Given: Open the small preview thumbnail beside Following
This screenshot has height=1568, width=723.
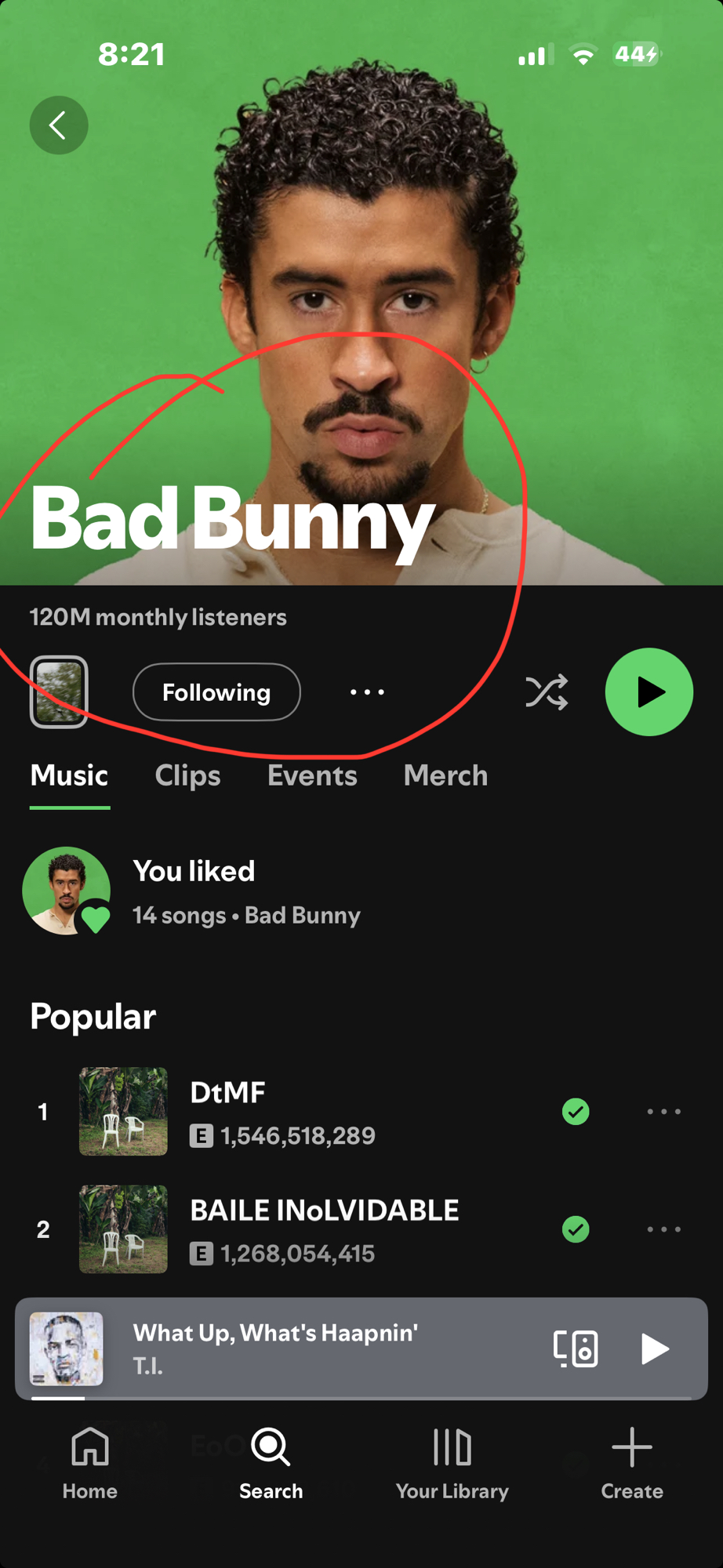Looking at the screenshot, I should 59,692.
